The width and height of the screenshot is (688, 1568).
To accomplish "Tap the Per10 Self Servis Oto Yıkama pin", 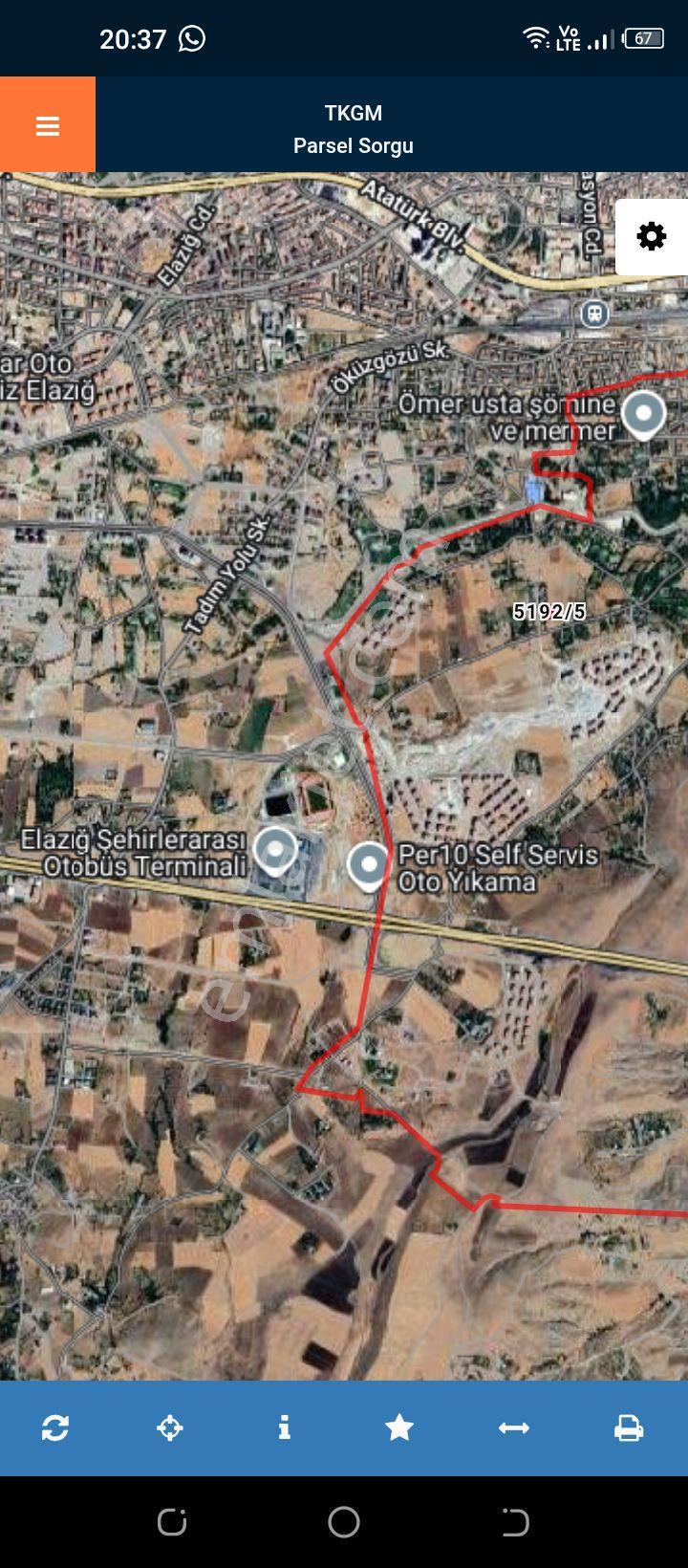I will coord(369,867).
